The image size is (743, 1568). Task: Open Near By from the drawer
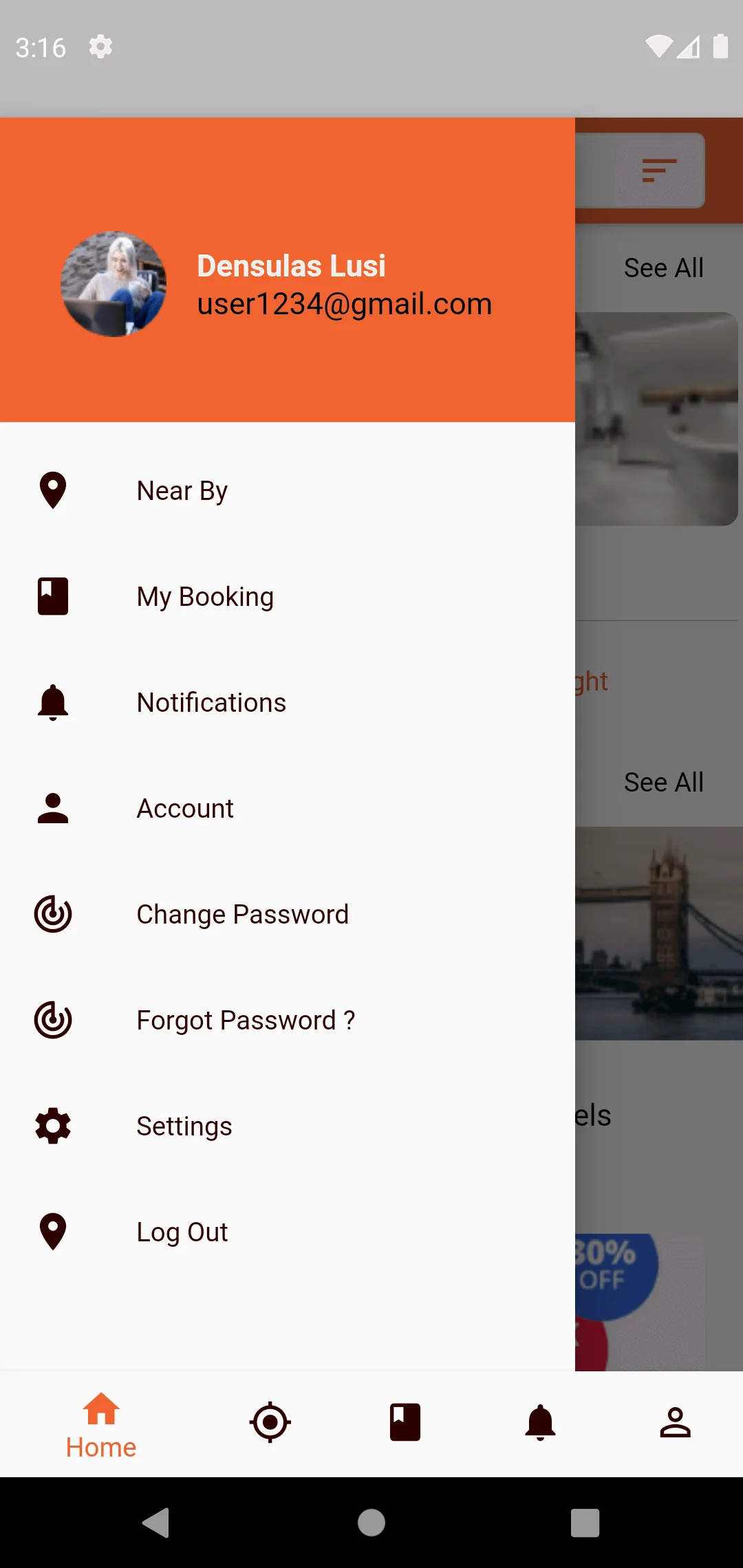click(x=182, y=490)
